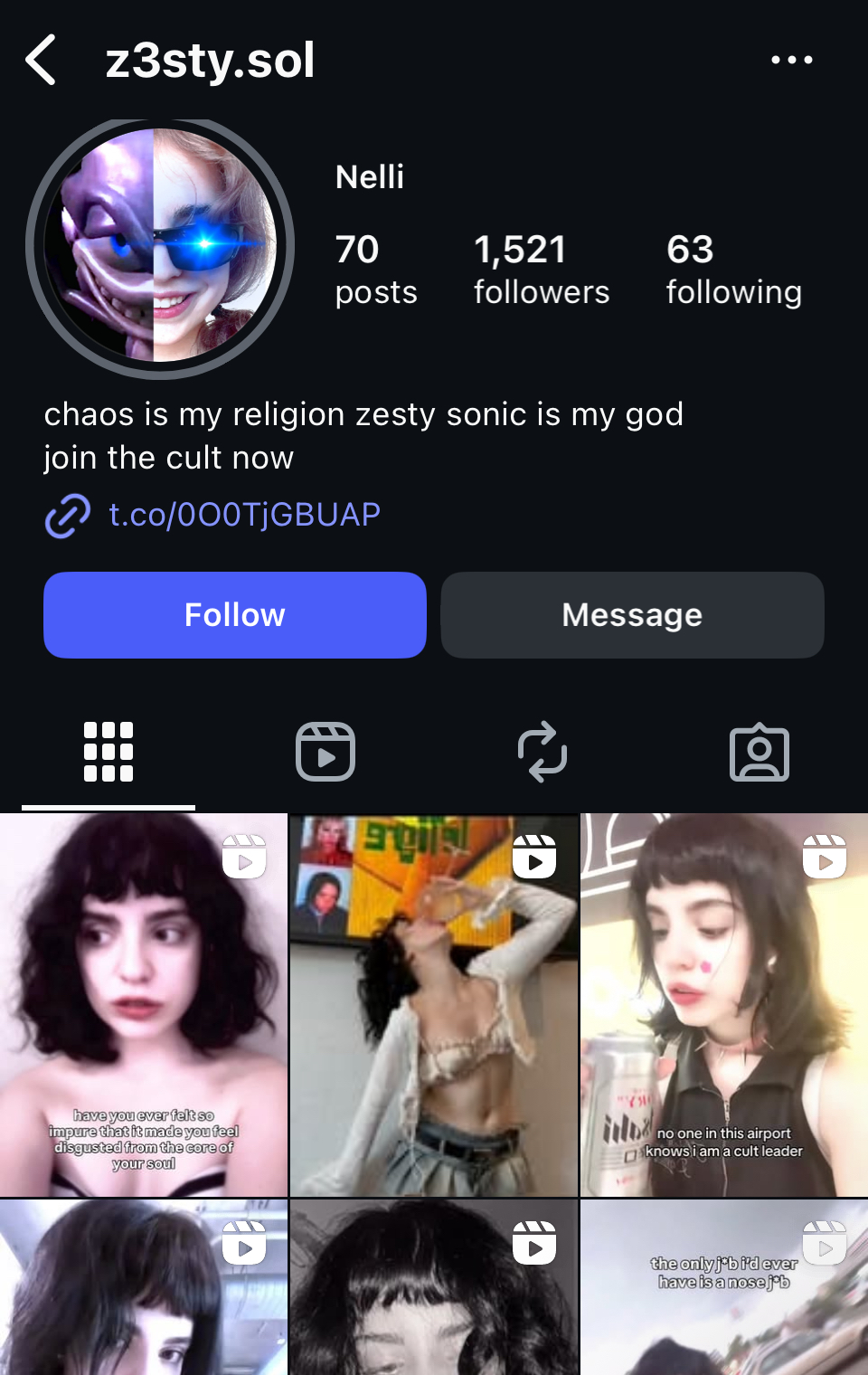
Task: Watch the nose j*b reel
Action: [724, 1289]
